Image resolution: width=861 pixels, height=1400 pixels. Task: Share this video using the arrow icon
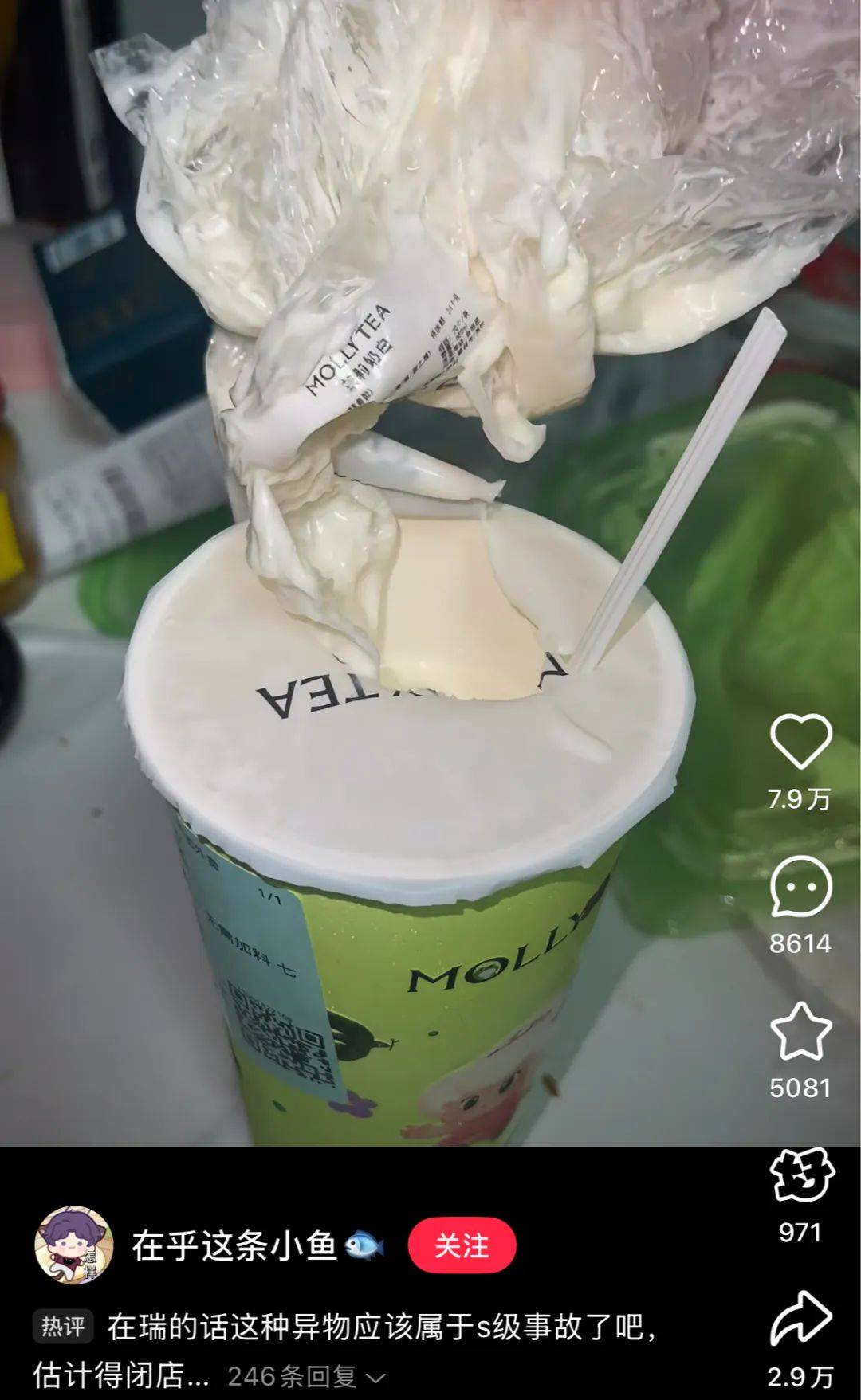coord(800,1320)
